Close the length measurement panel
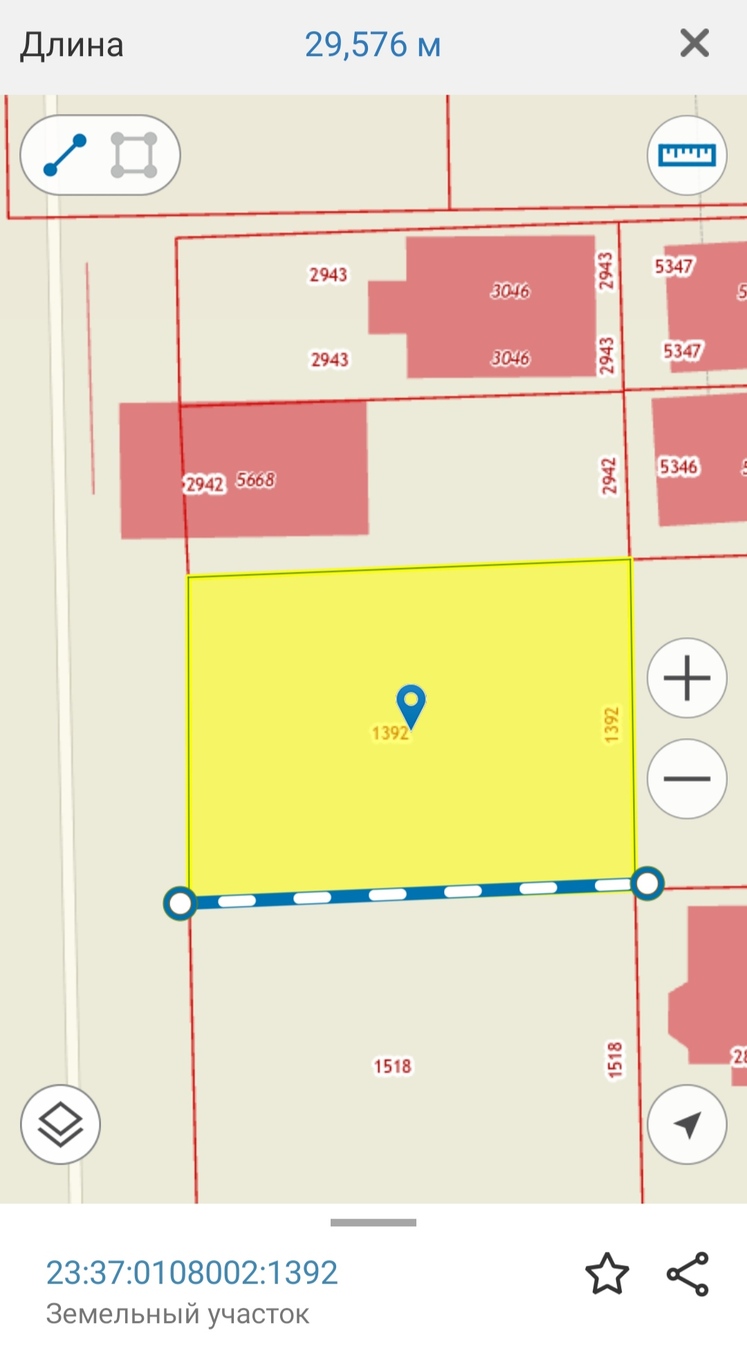 694,44
